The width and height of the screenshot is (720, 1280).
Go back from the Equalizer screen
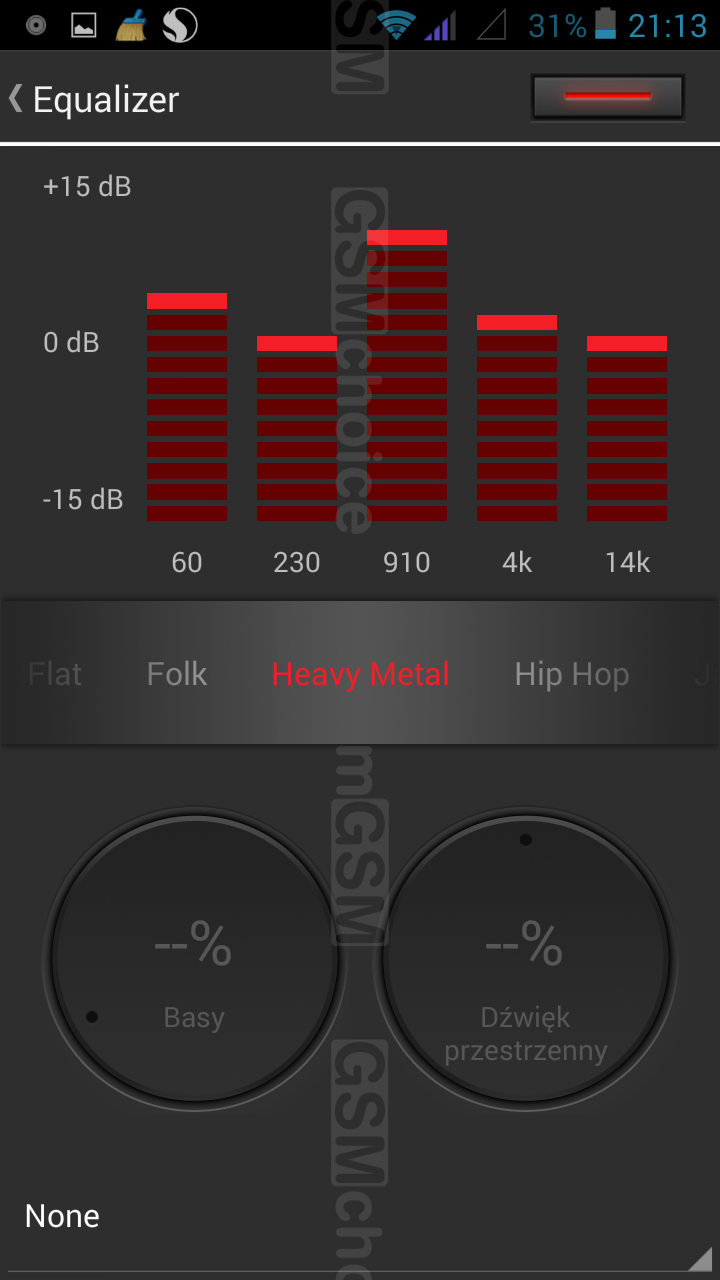(x=94, y=99)
